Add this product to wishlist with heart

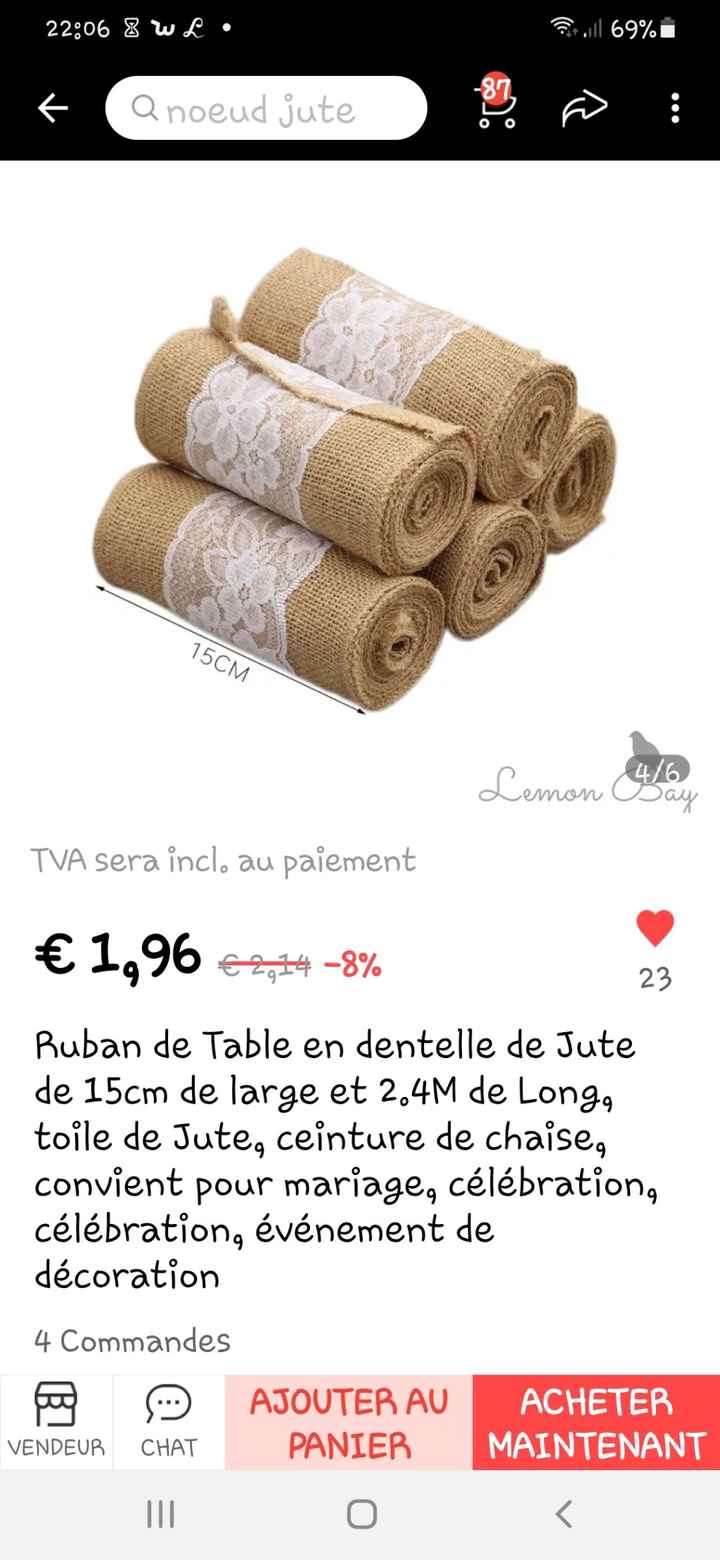click(655, 929)
